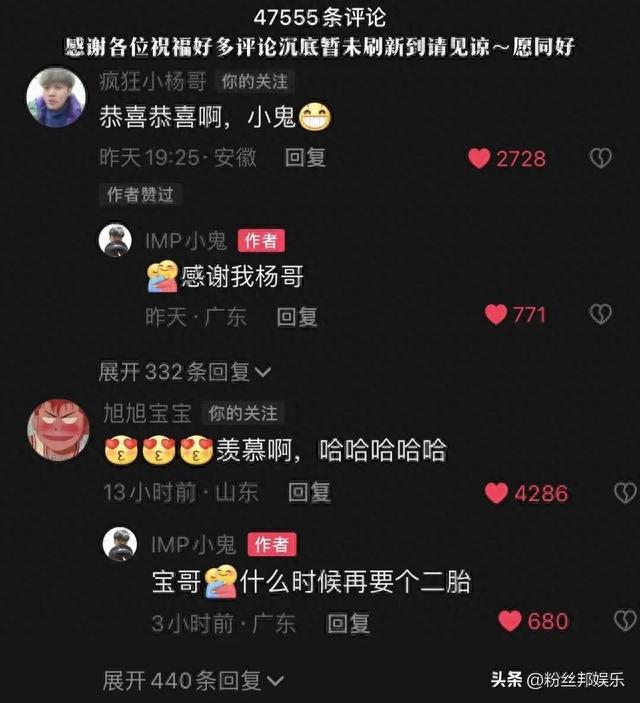Image resolution: width=640 pixels, height=703 pixels.
Task: Like the reply 感谢我杨哥
Action: [496, 315]
